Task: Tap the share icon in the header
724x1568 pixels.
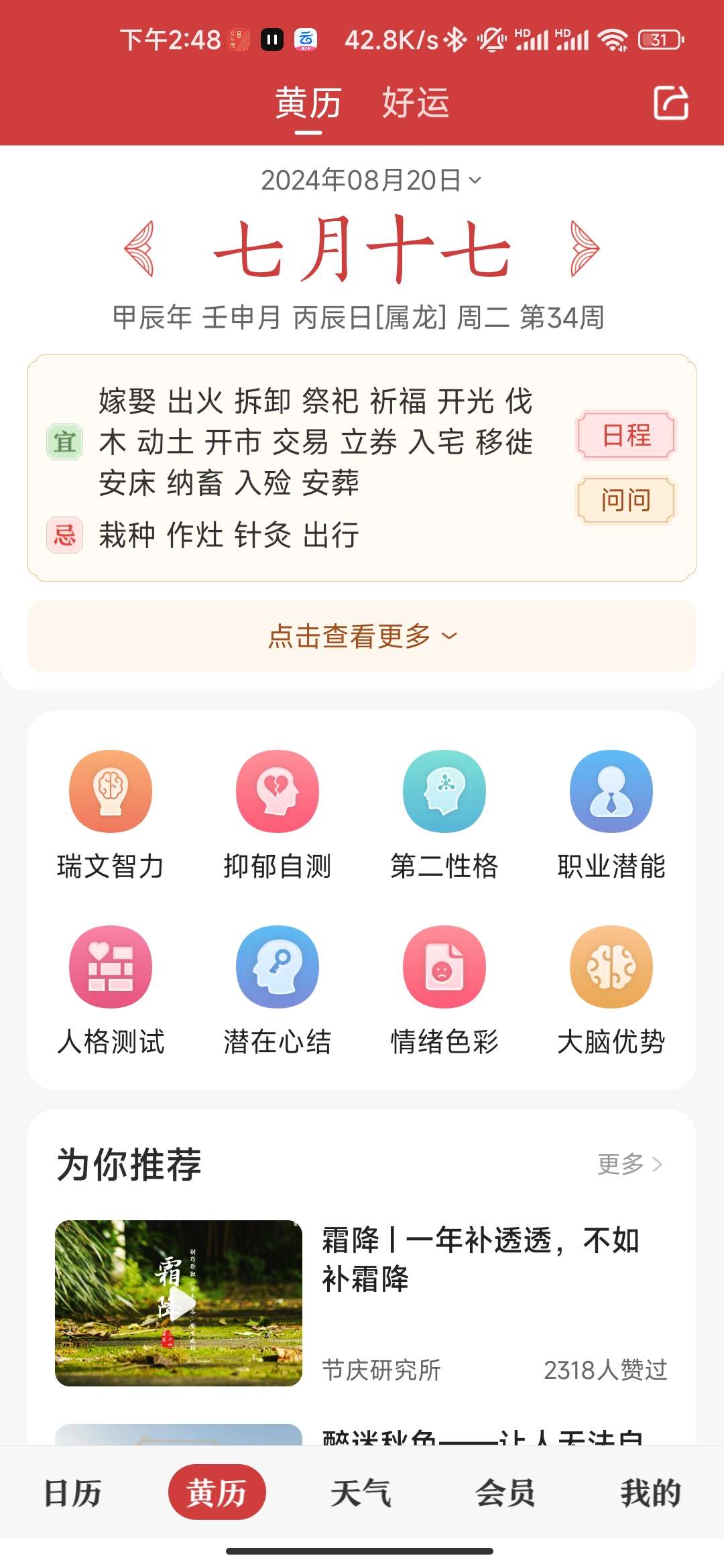Action: point(671,103)
